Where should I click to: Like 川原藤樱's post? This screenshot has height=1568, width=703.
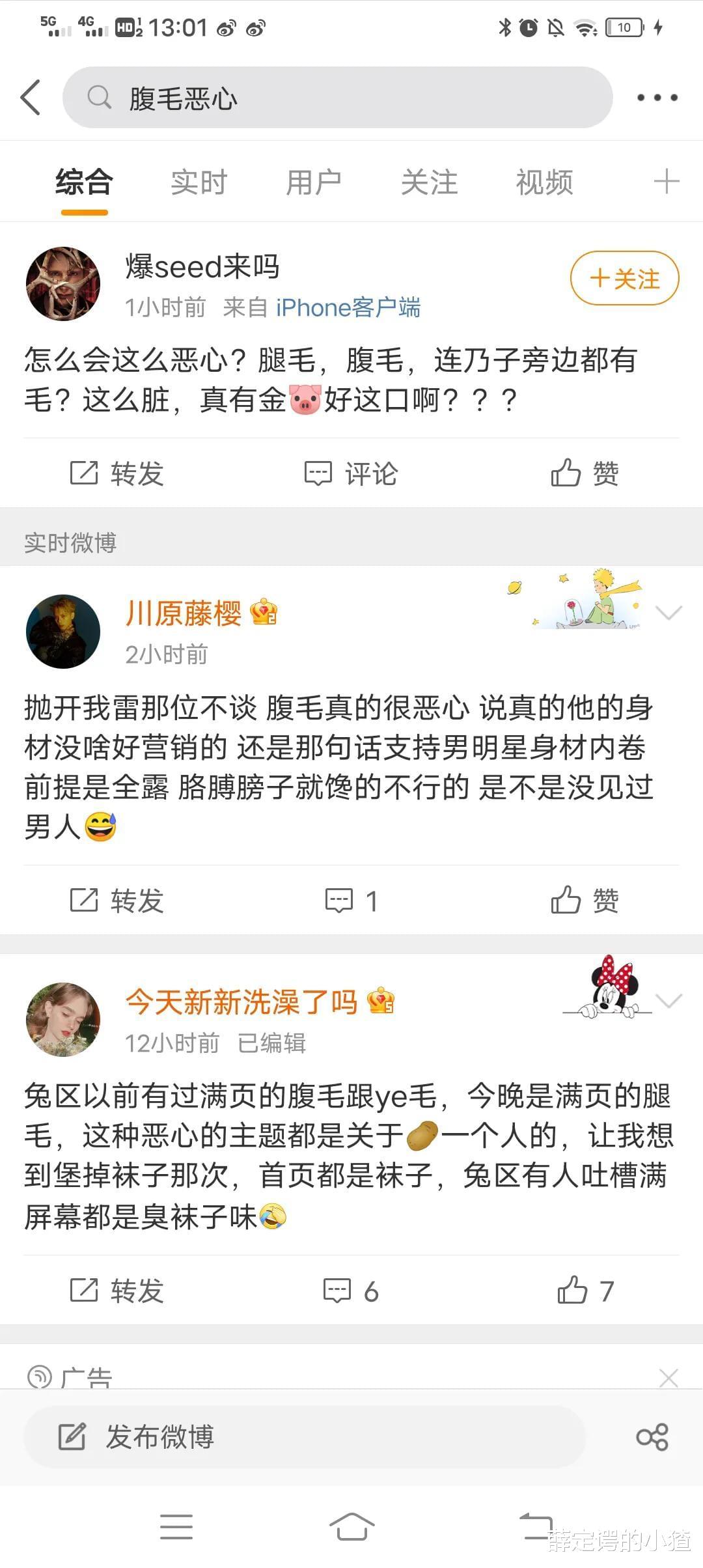coord(584,901)
